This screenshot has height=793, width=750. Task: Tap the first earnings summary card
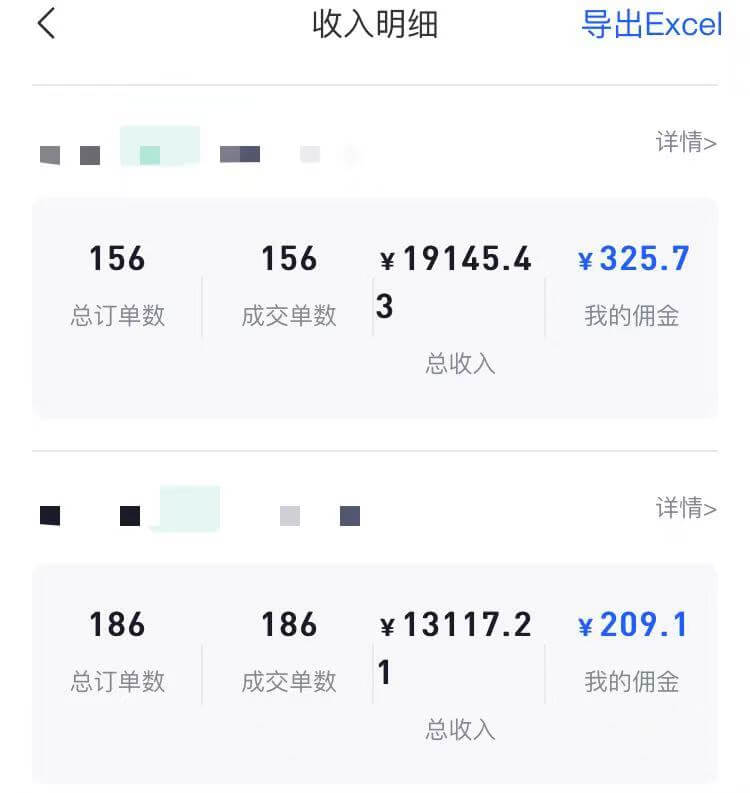[375, 305]
